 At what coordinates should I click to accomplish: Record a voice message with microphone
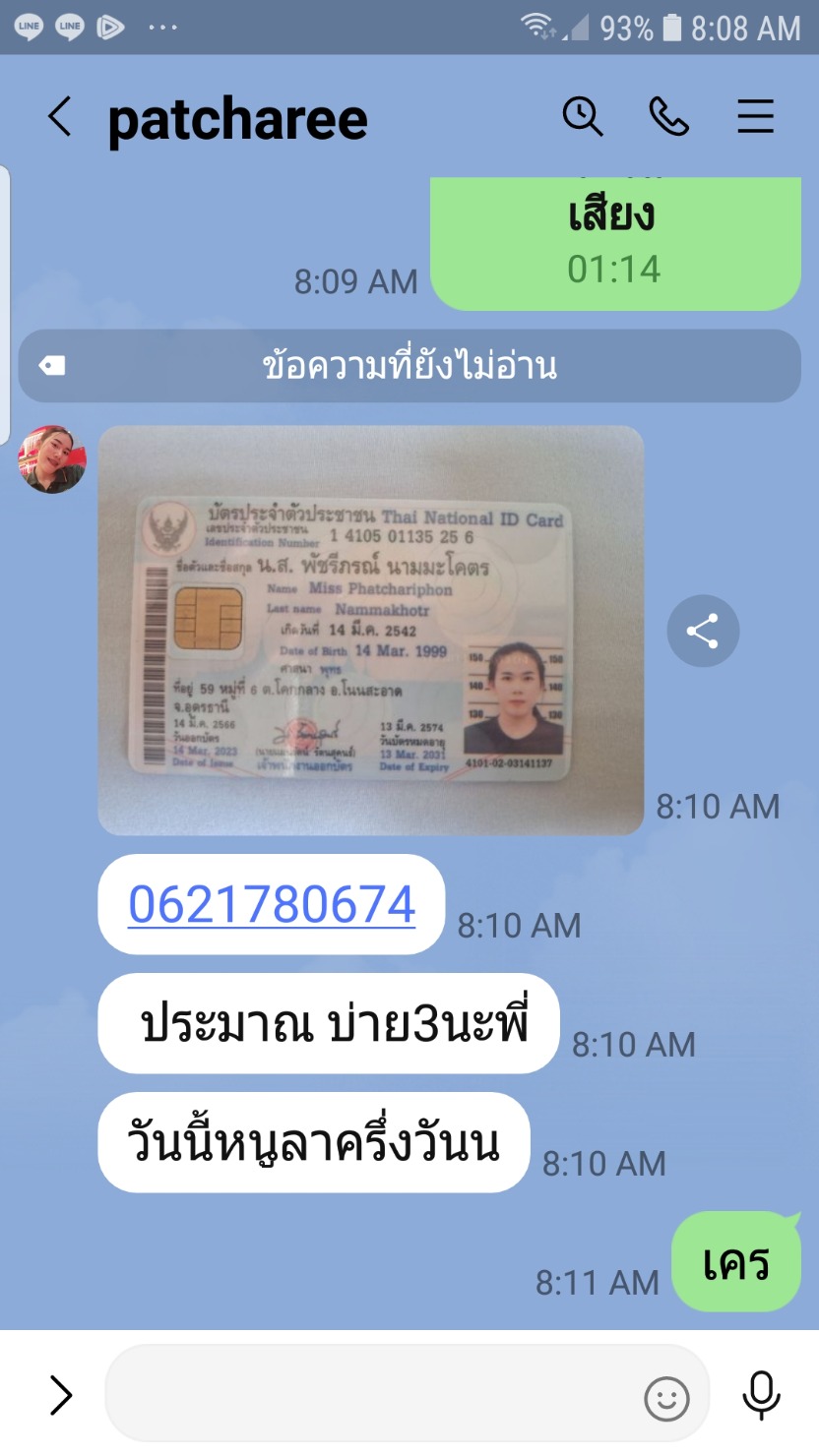click(x=761, y=1394)
